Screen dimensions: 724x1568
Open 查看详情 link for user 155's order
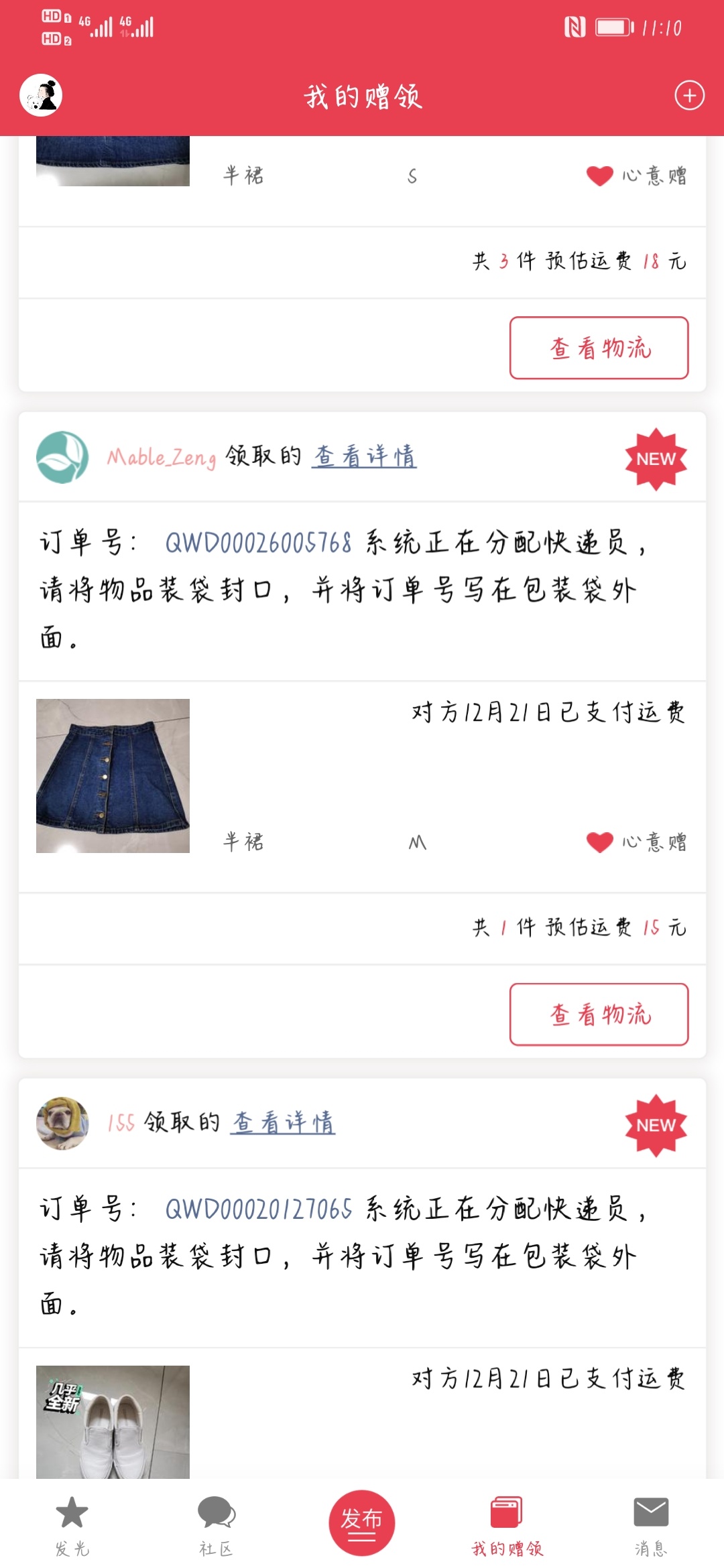click(283, 1122)
